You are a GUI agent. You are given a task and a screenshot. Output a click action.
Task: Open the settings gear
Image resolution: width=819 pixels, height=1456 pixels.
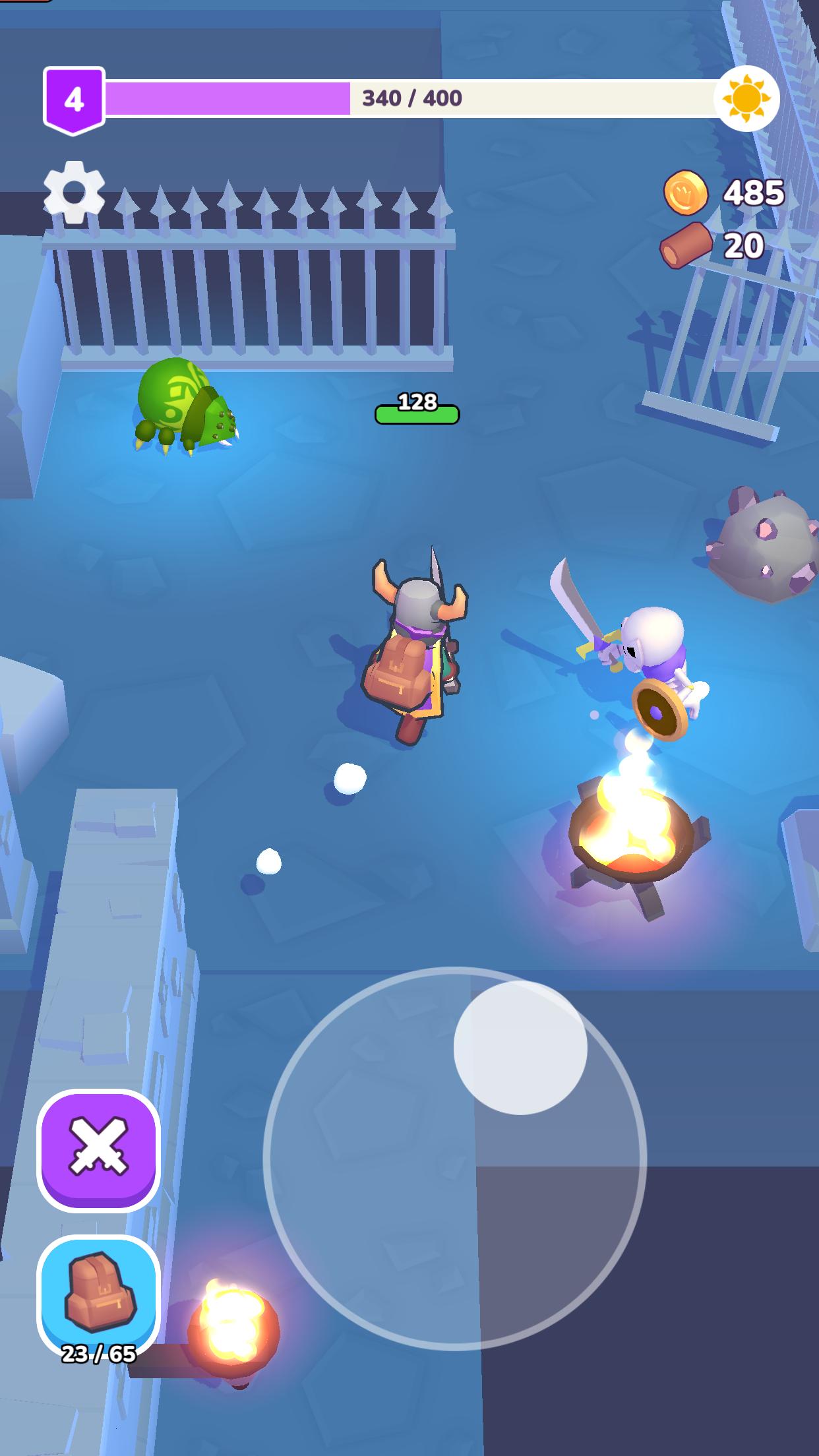[74, 192]
